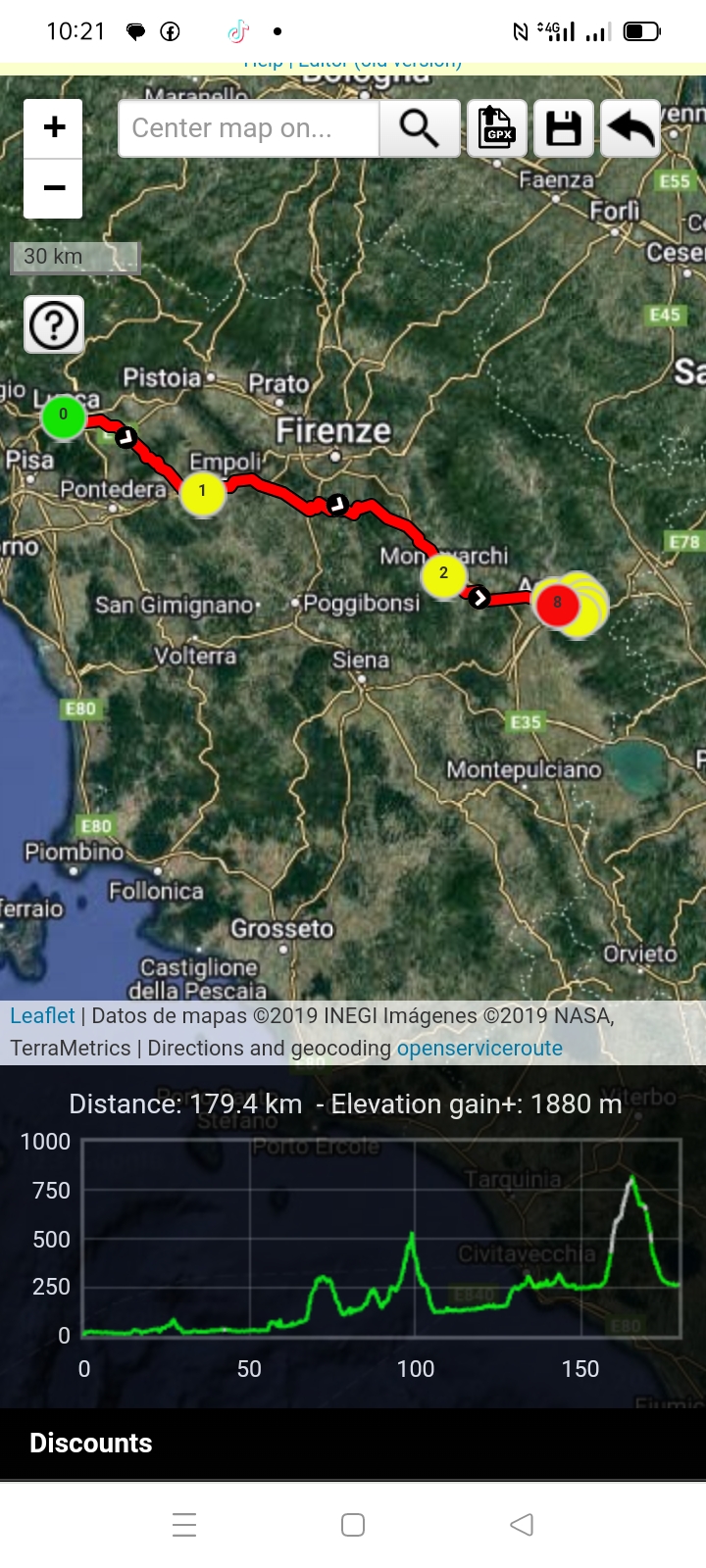706x1568 pixels.
Task: Open recent apps from navigation bar
Action: point(184,1525)
